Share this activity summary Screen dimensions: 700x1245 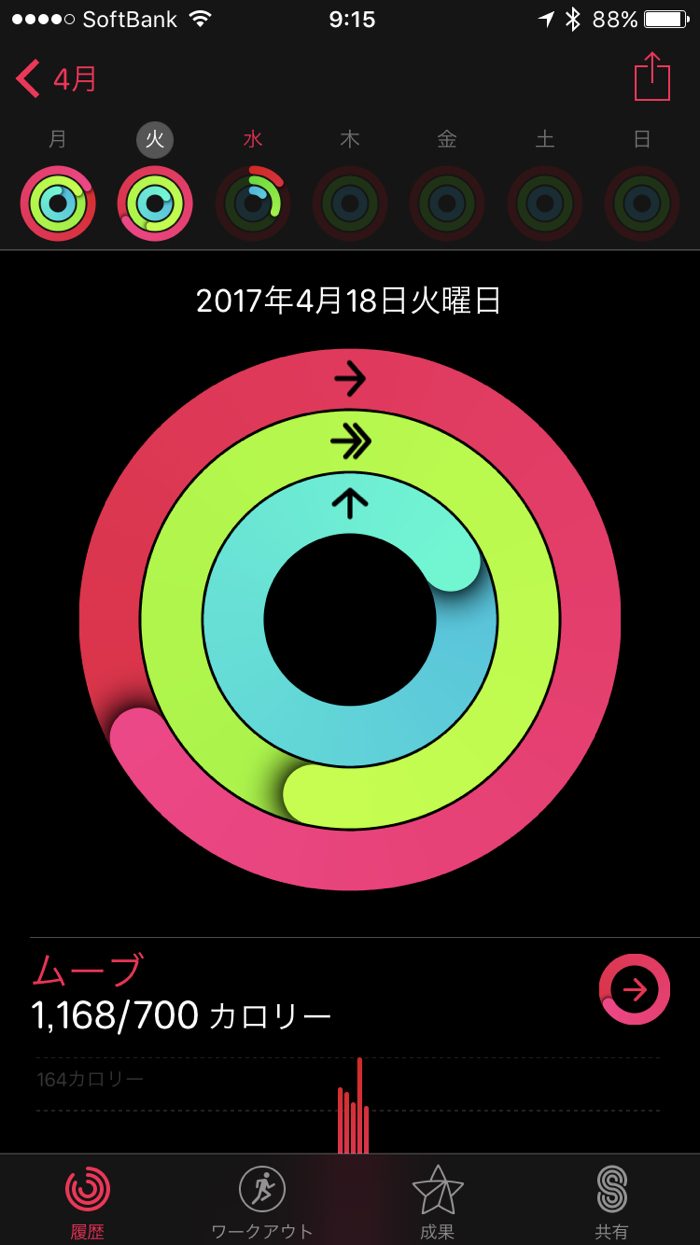(x=652, y=77)
